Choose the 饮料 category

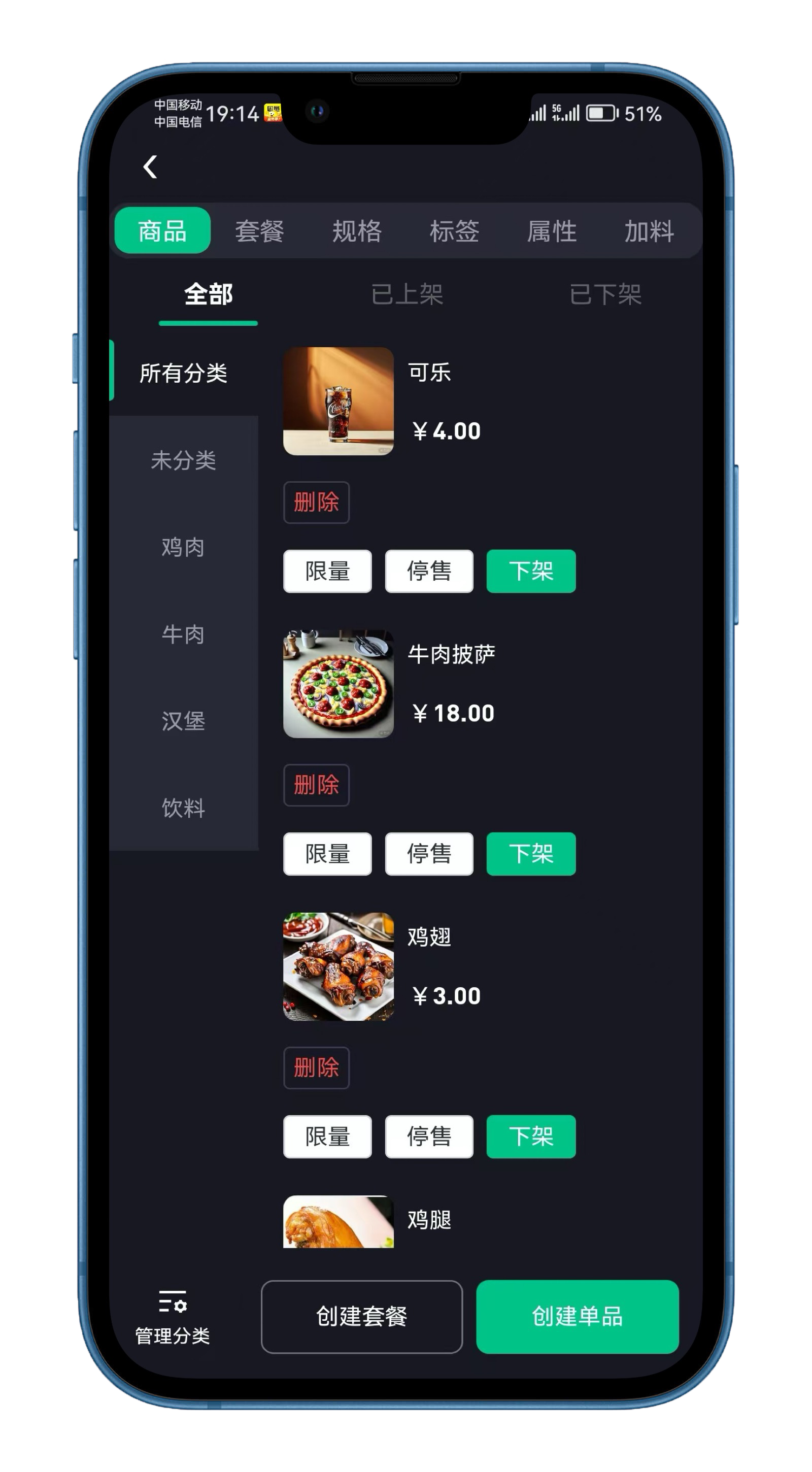pyautogui.click(x=183, y=808)
